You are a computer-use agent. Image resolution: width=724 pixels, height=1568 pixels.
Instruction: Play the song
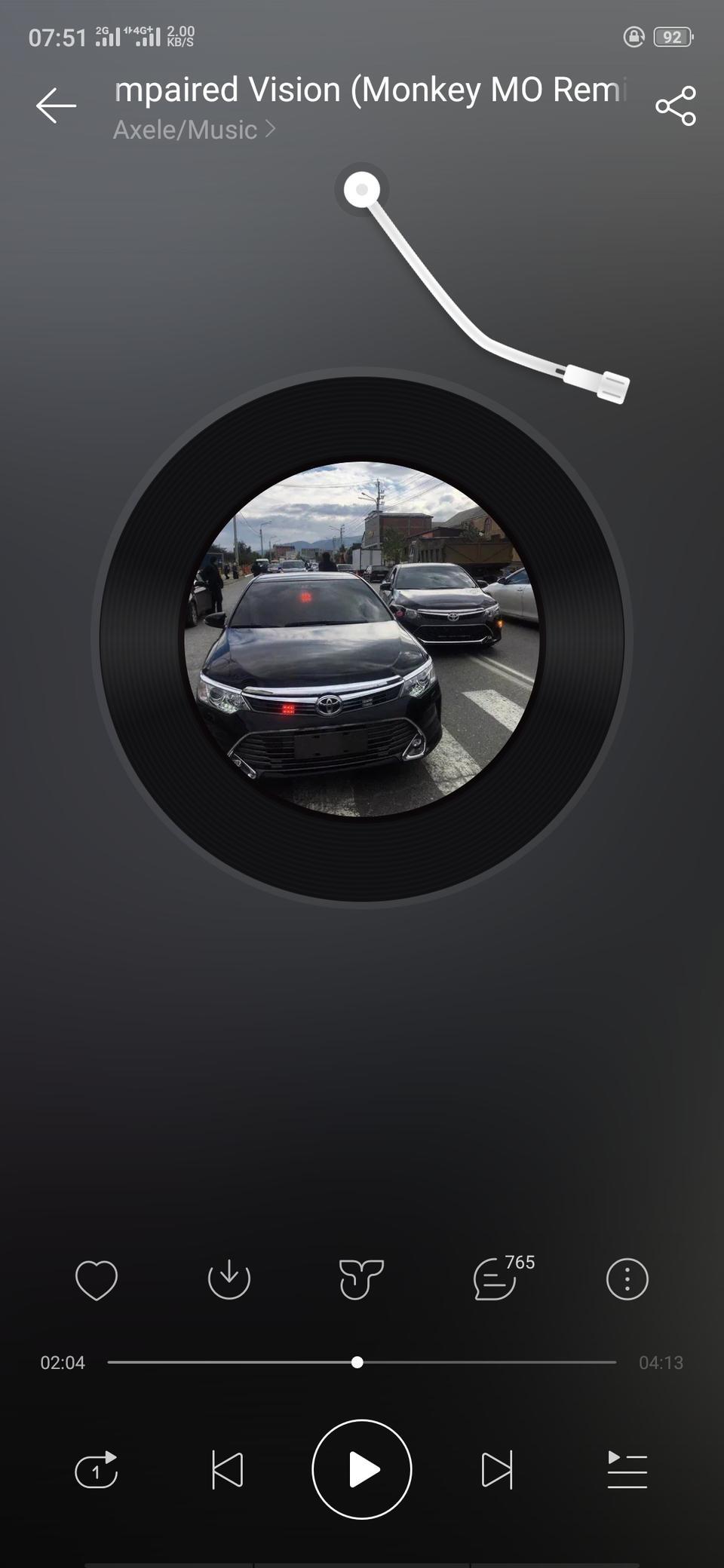click(x=362, y=1470)
